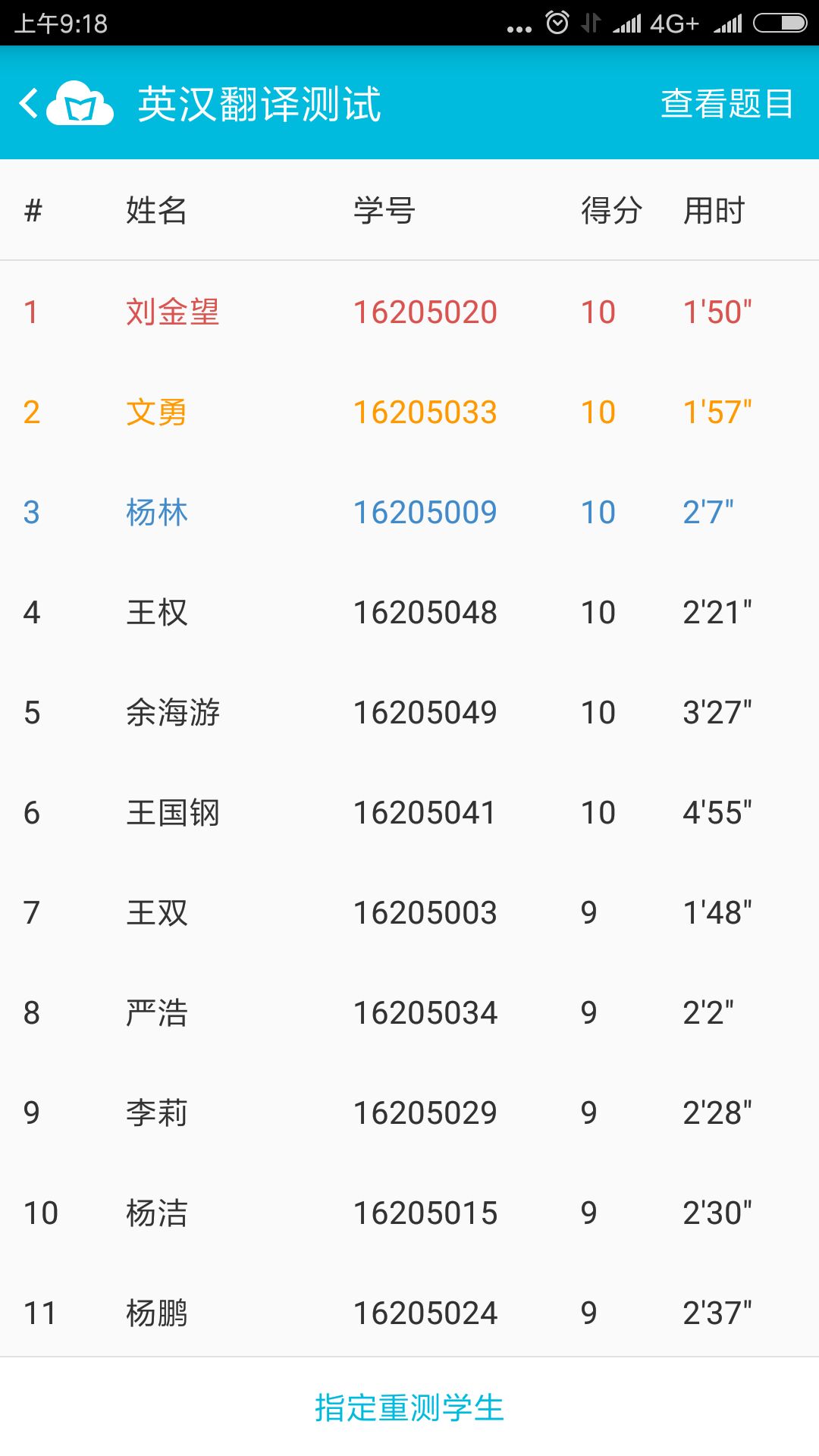The width and height of the screenshot is (819, 1456).
Task: Open 王双's result entry
Action: (x=409, y=912)
